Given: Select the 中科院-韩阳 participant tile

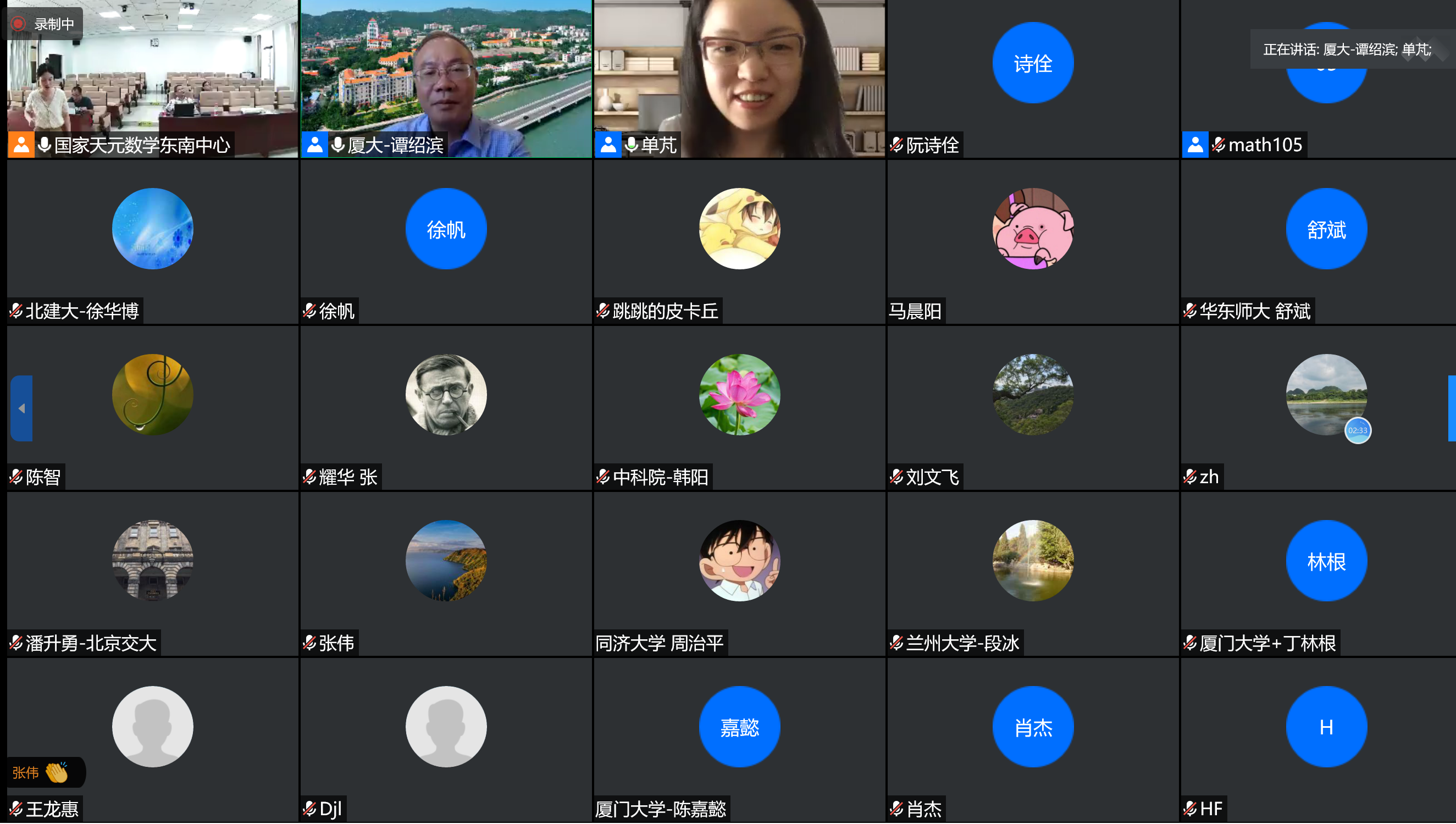Looking at the screenshot, I should 739,408.
